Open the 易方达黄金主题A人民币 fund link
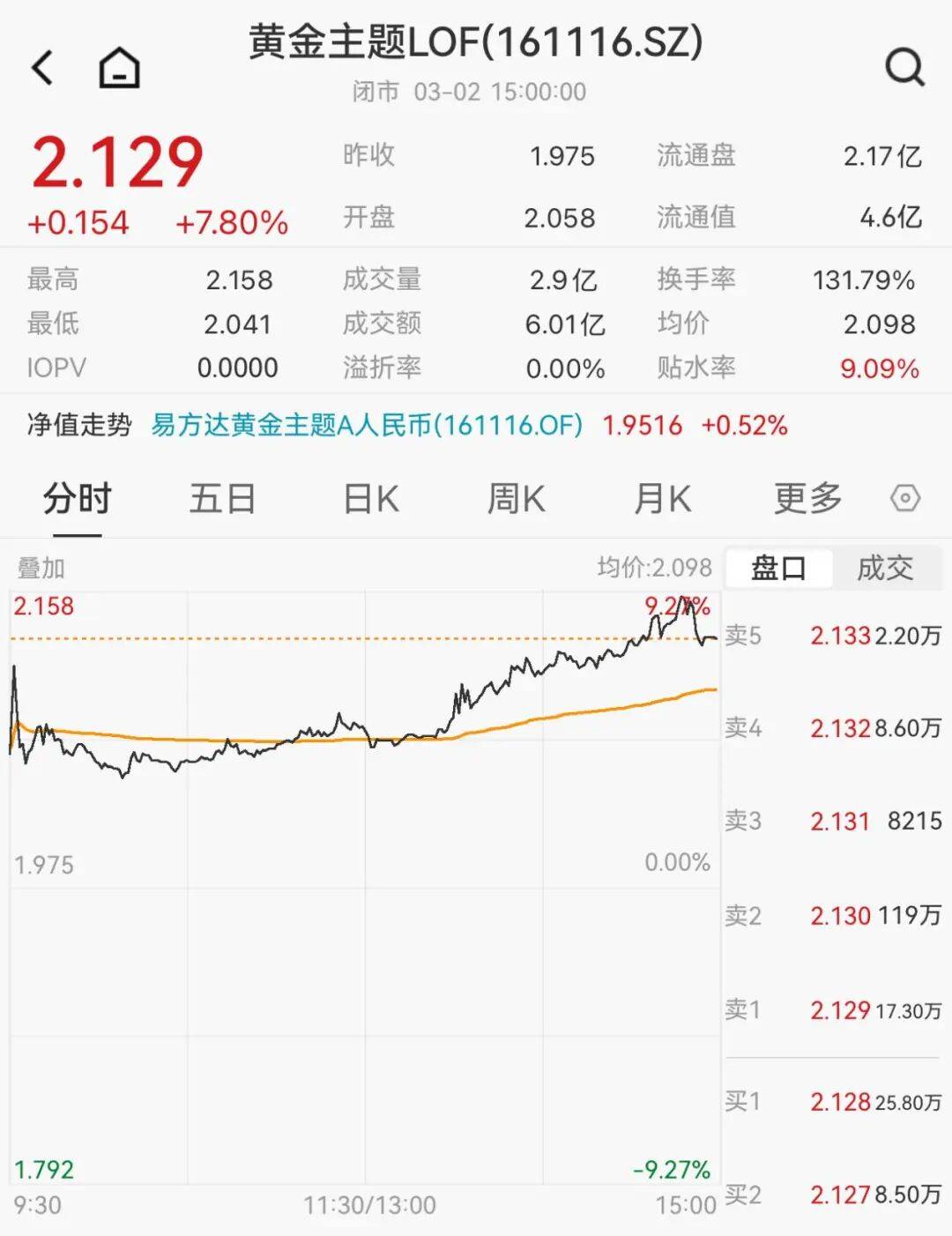The width and height of the screenshot is (952, 1236). 367,426
